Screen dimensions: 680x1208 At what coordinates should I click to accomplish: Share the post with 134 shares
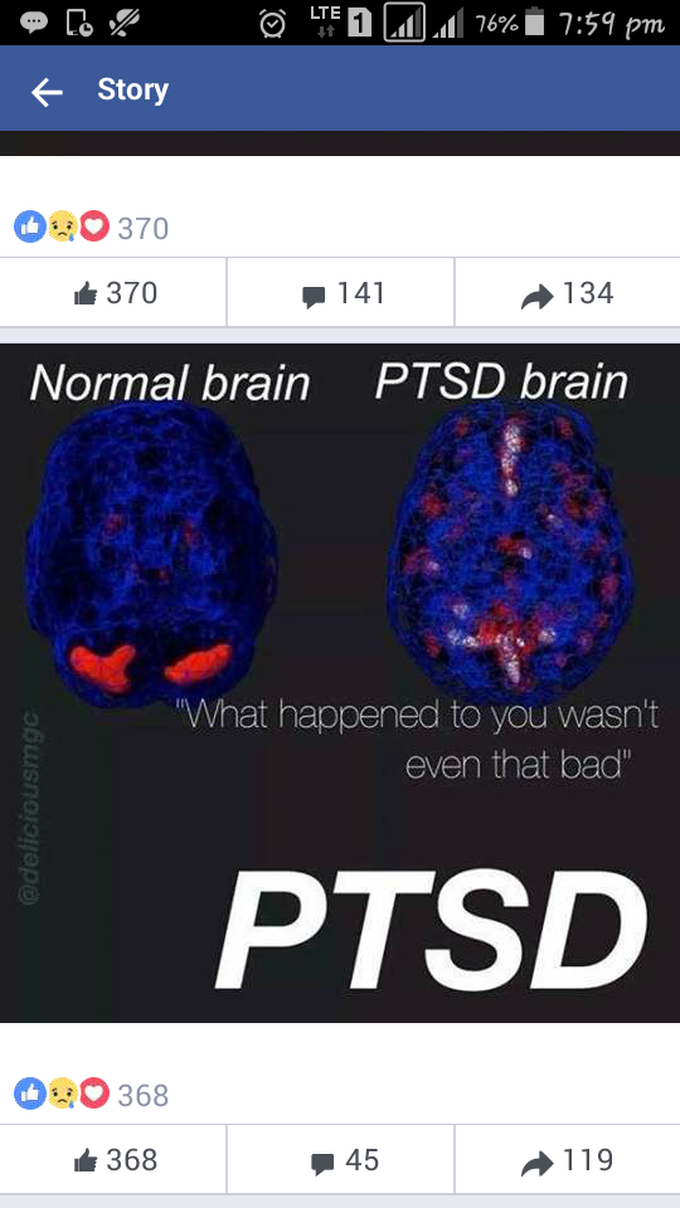coord(567,293)
